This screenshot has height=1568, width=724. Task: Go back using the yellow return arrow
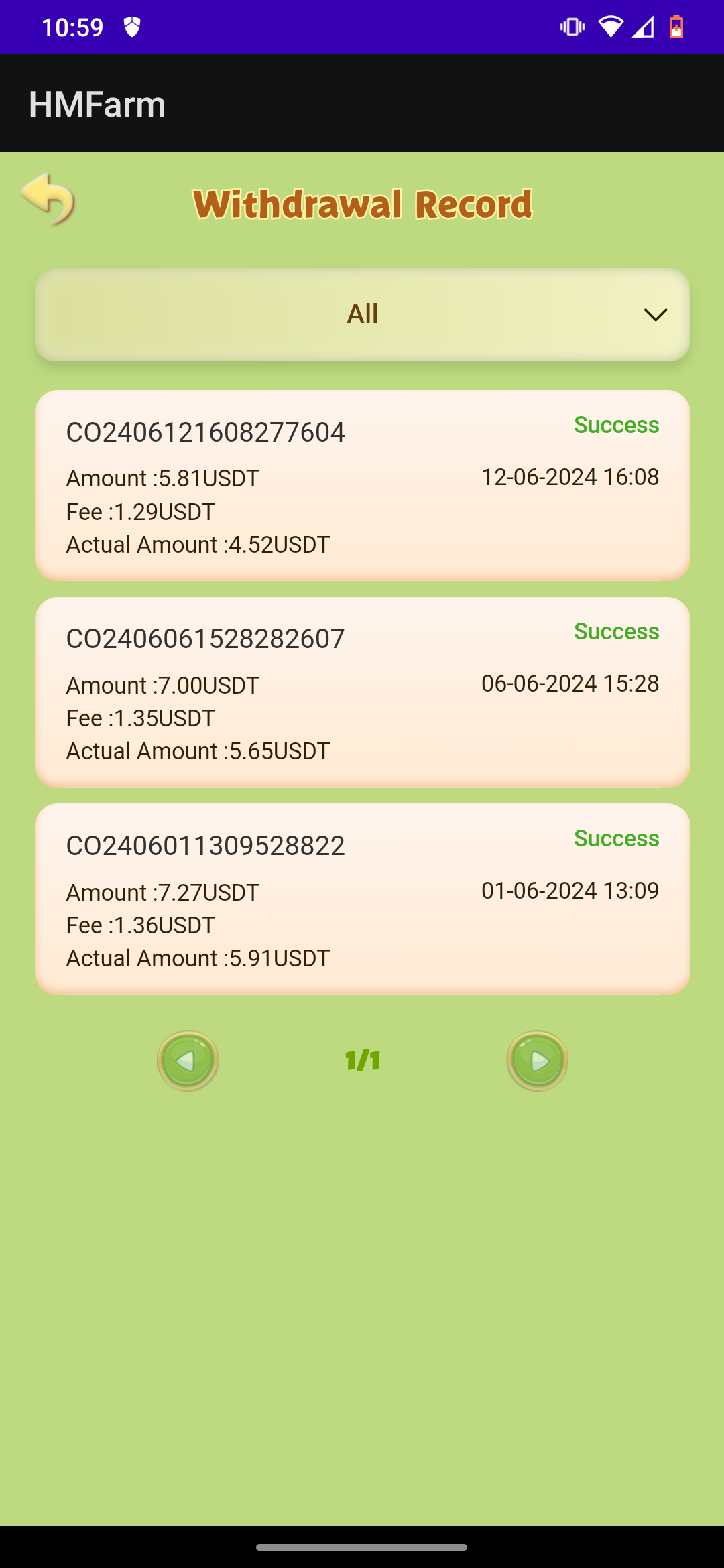tap(48, 200)
